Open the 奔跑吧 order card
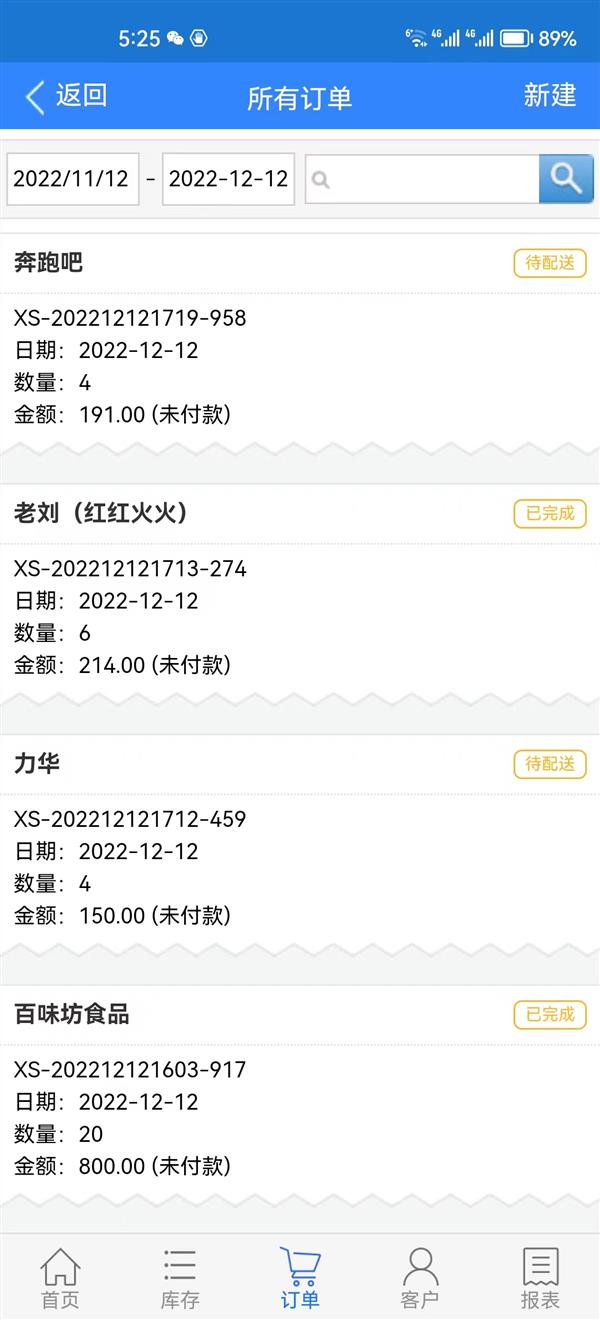600x1320 pixels. [300, 338]
